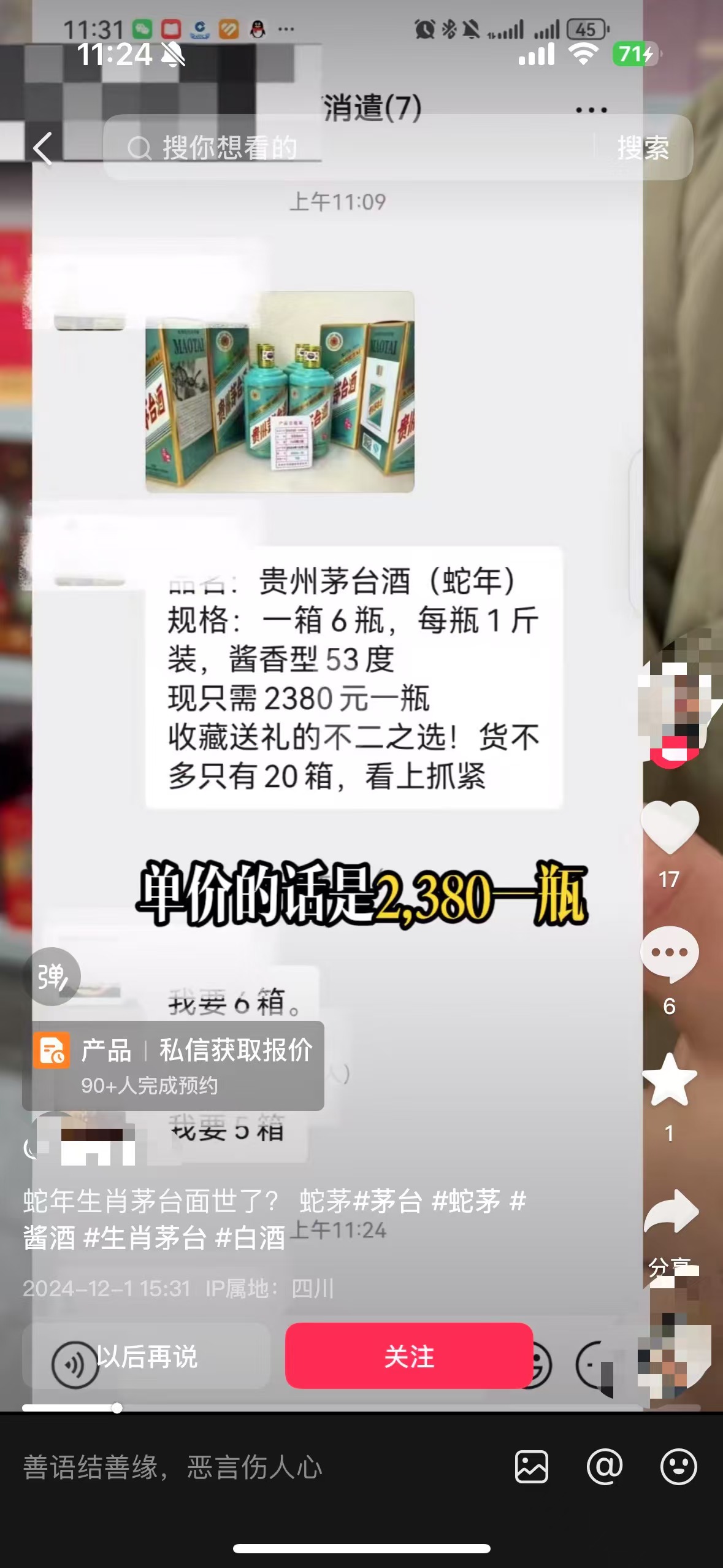Mention someone with the @ icon
The width and height of the screenshot is (723, 1568).
[605, 1467]
